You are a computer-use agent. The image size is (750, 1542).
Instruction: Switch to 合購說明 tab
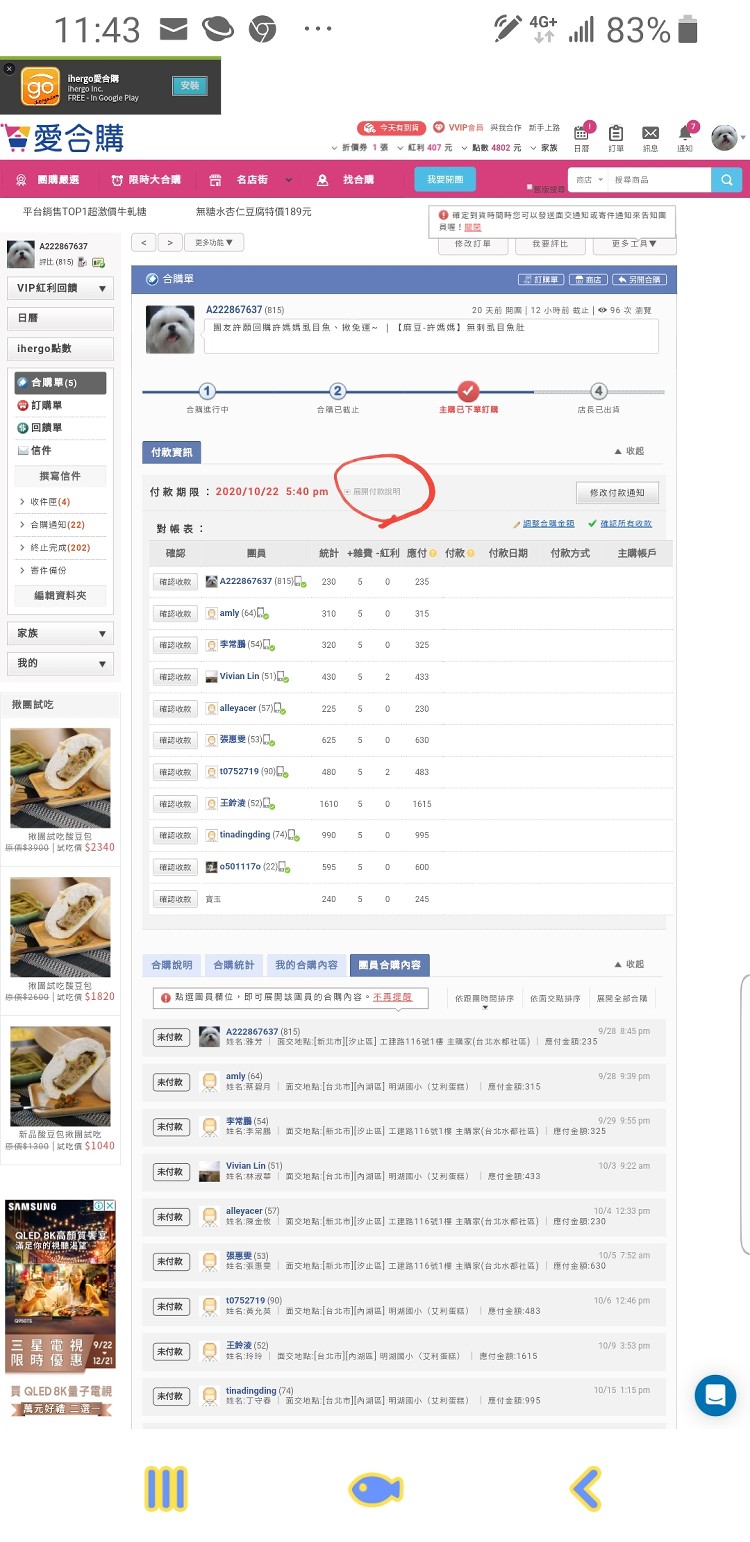(x=172, y=965)
